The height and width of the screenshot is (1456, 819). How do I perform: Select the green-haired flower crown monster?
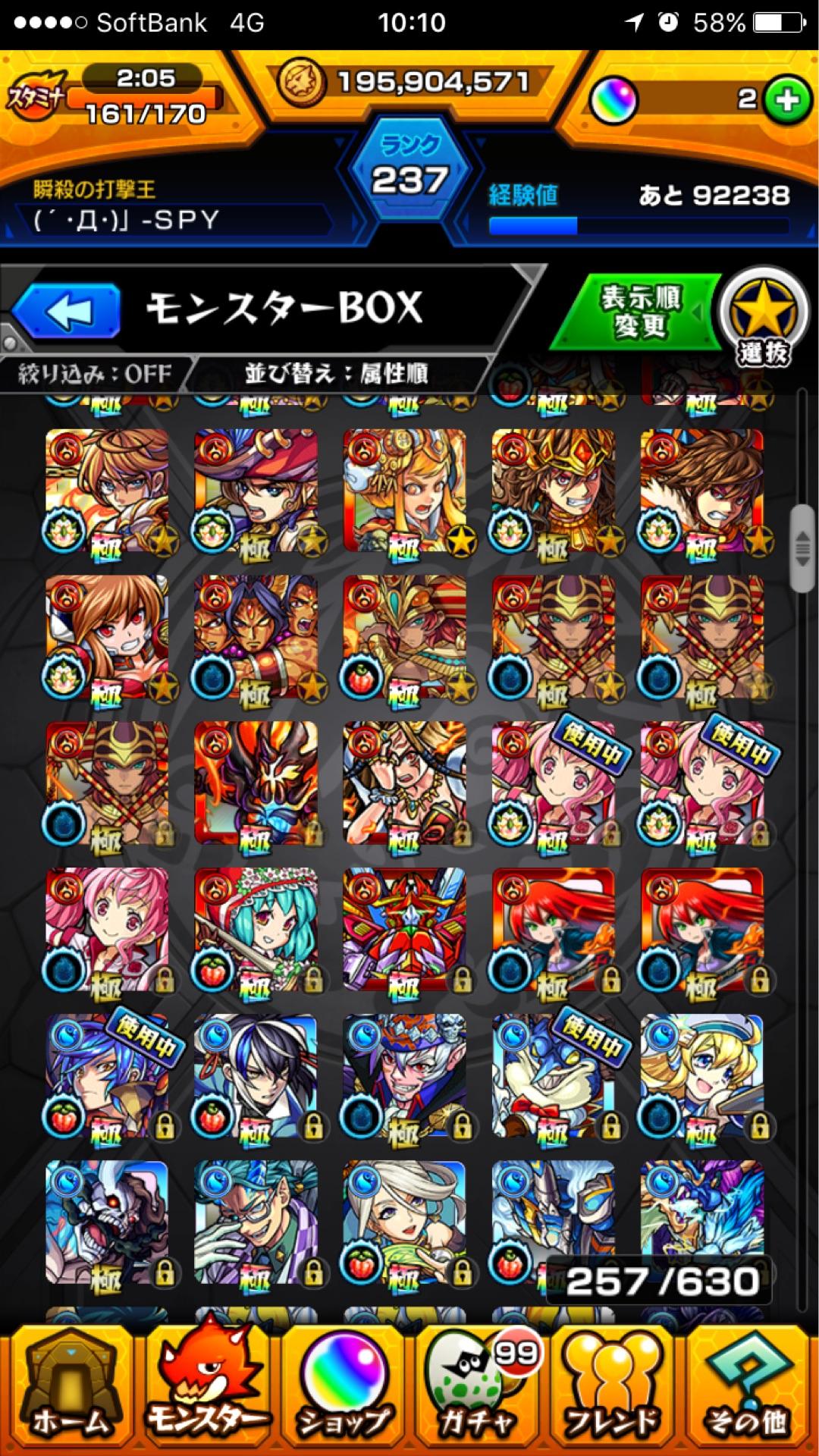click(256, 930)
